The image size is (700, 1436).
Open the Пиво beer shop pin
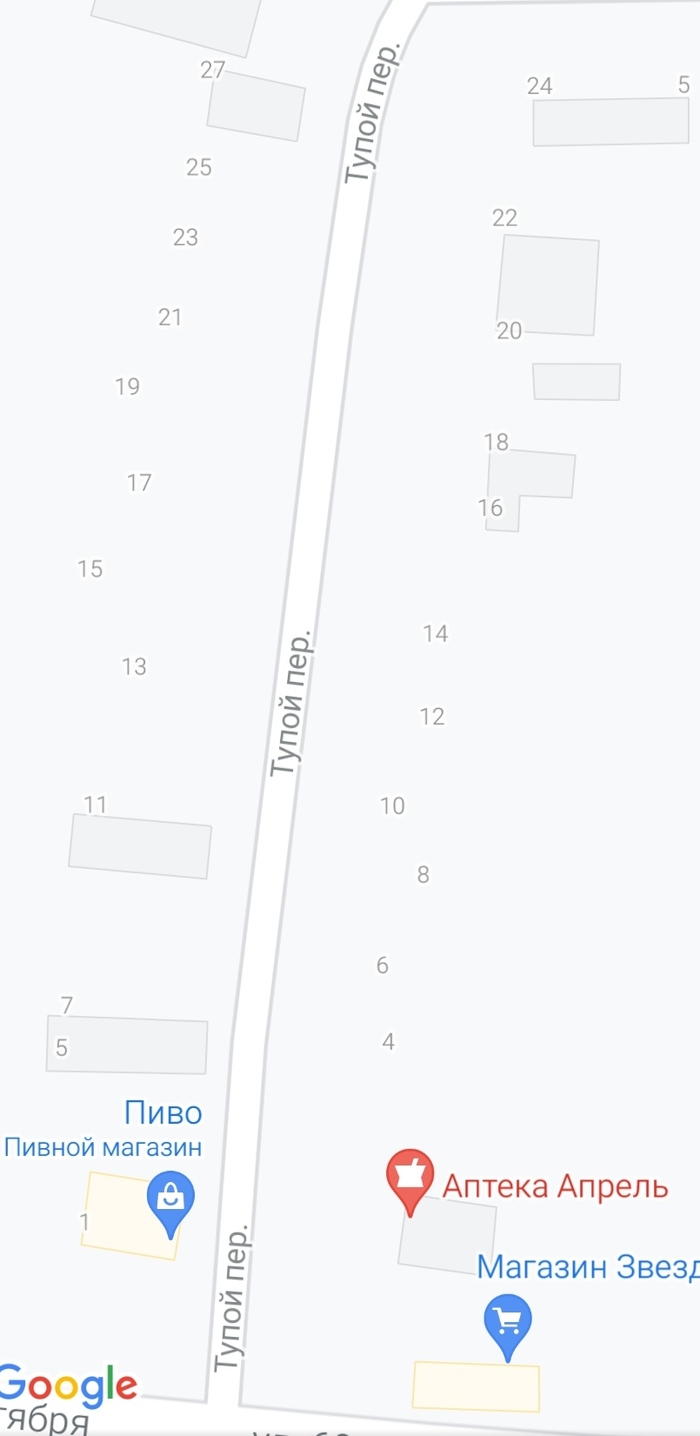(x=170, y=1198)
